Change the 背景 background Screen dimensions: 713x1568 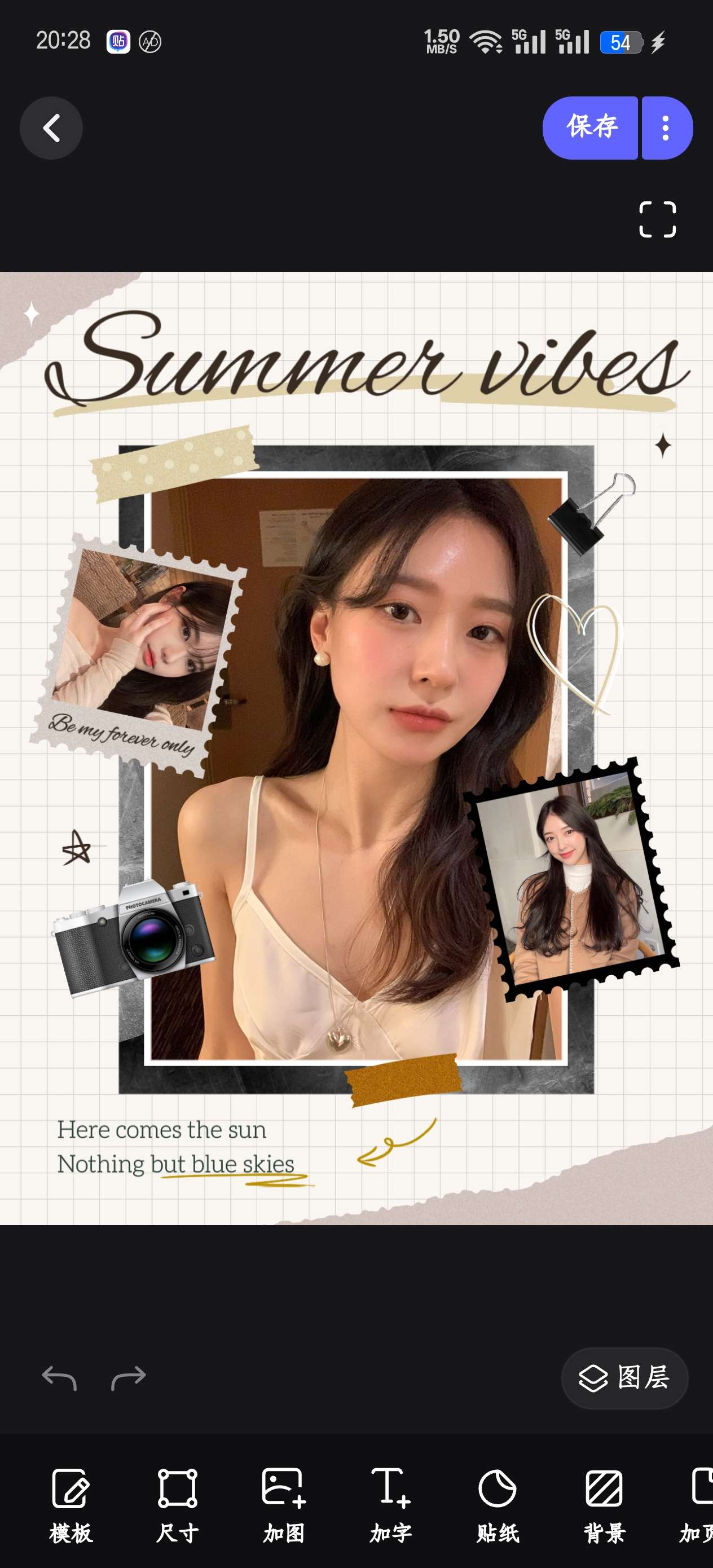click(604, 1504)
